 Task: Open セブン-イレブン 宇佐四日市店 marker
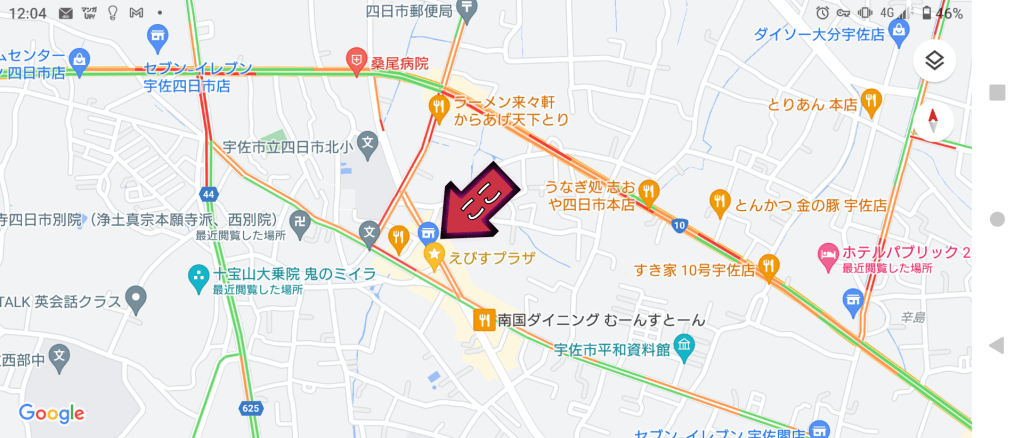157,39
